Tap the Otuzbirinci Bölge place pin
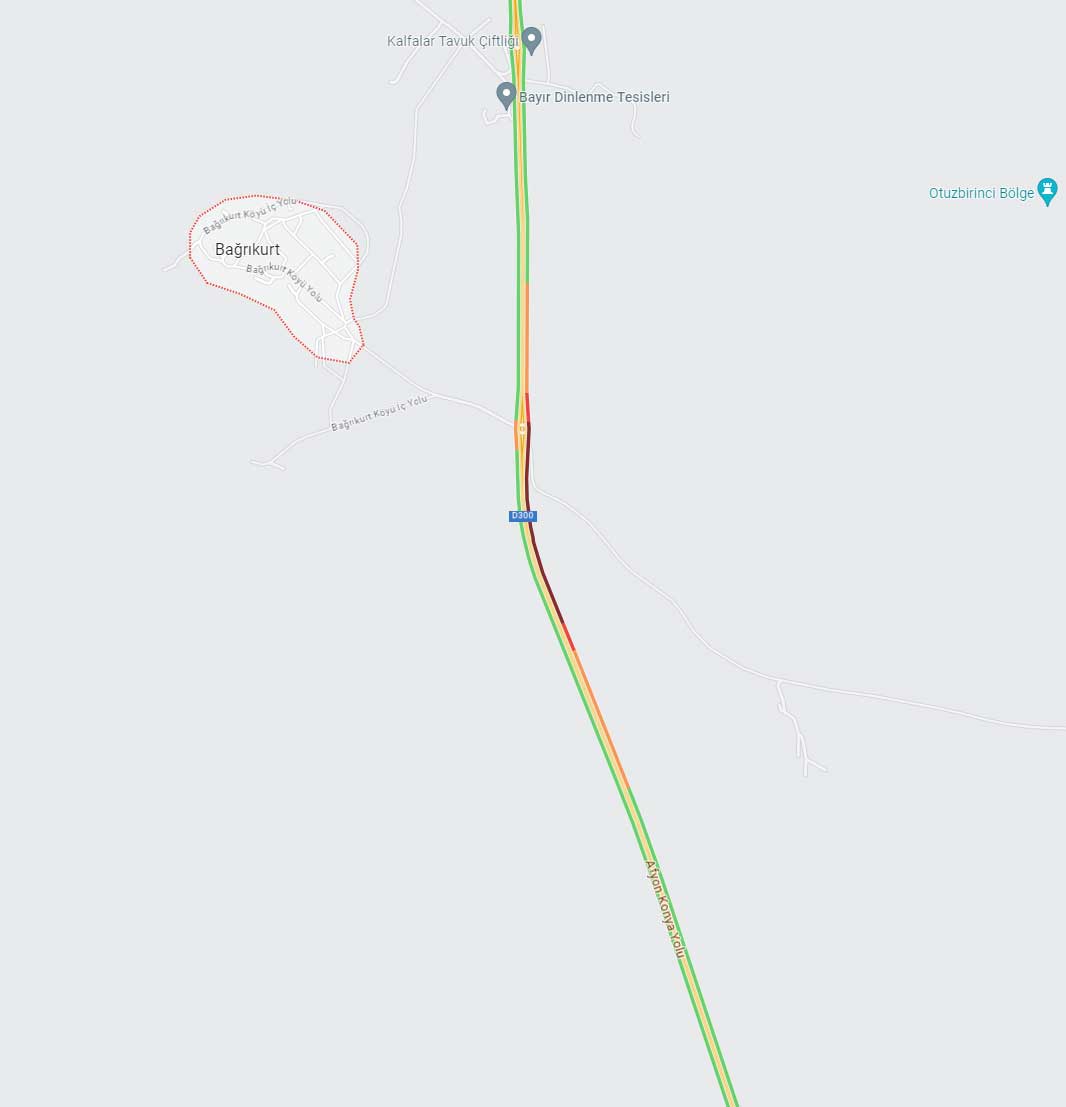 [x=1047, y=190]
